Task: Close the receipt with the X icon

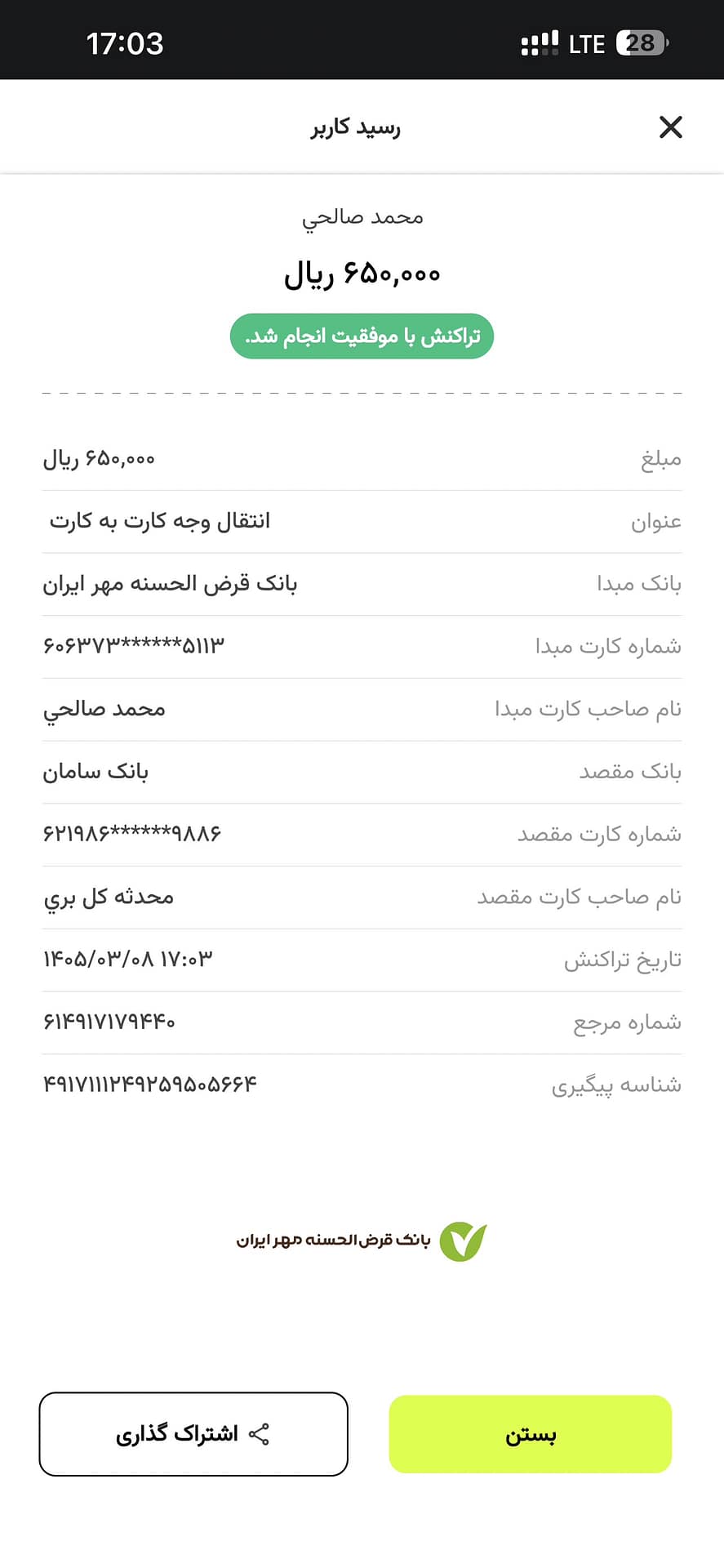Action: (670, 127)
